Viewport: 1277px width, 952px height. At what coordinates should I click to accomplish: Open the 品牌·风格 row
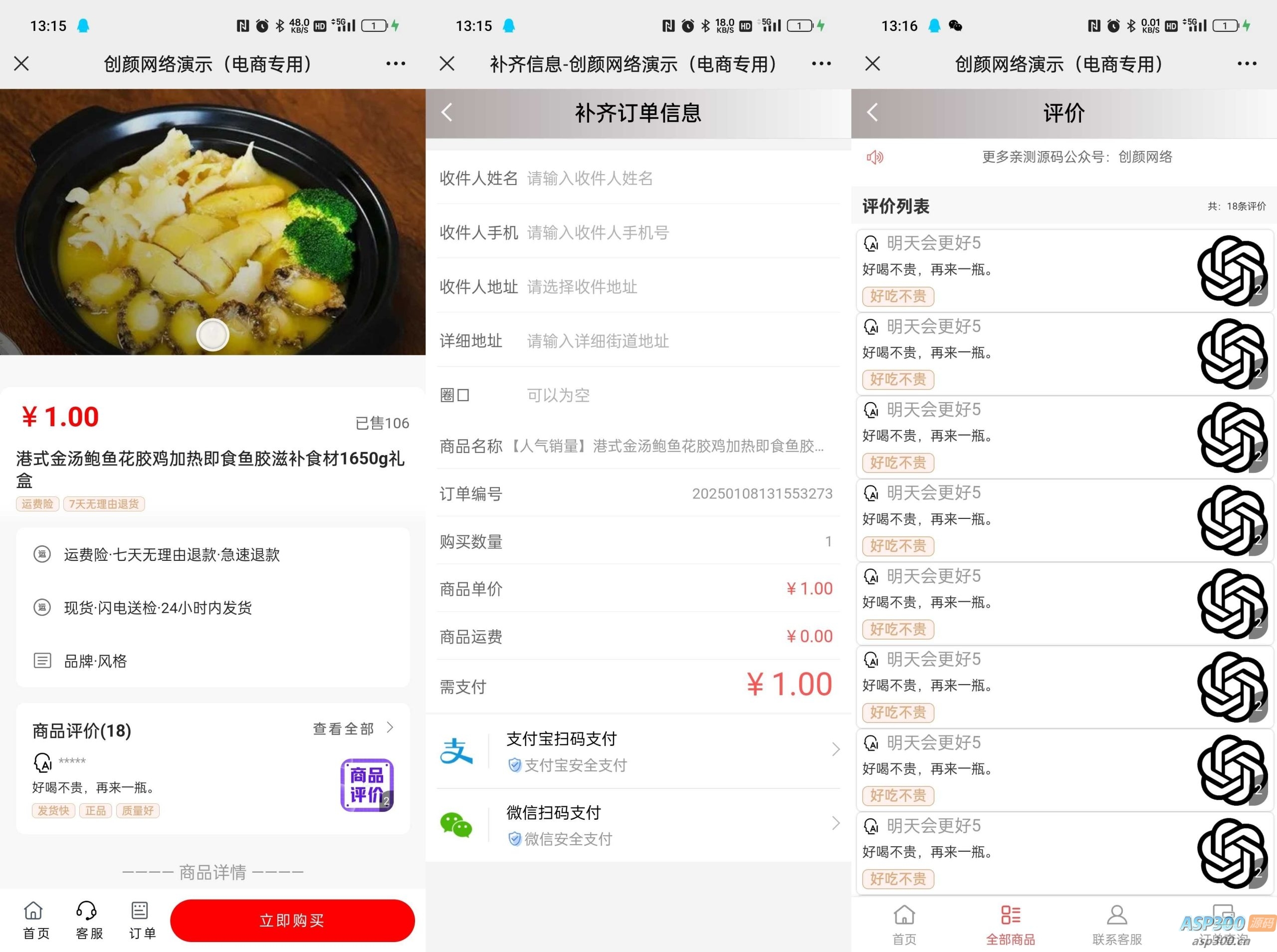pos(95,661)
